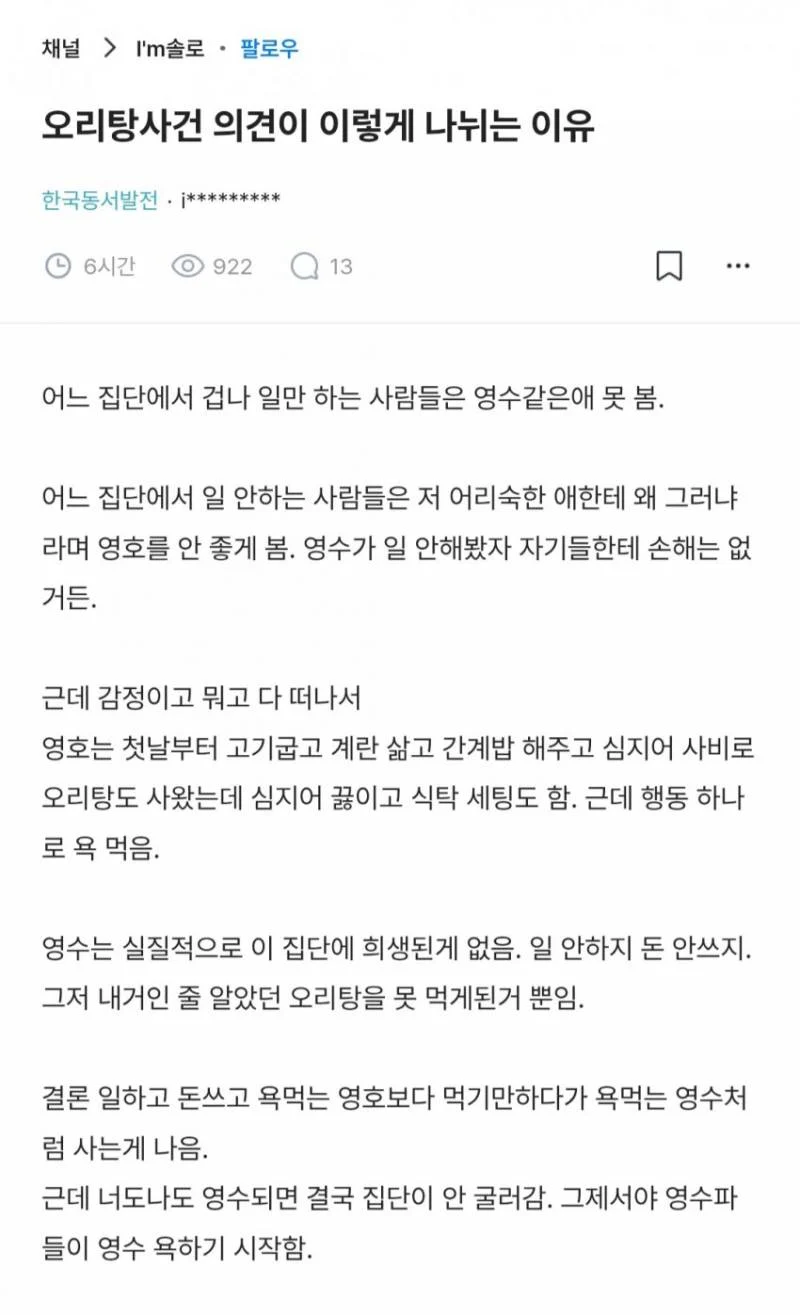Screen dimensions: 800x1315
Task: Open the 한국동서발전 company page
Action: [100, 200]
